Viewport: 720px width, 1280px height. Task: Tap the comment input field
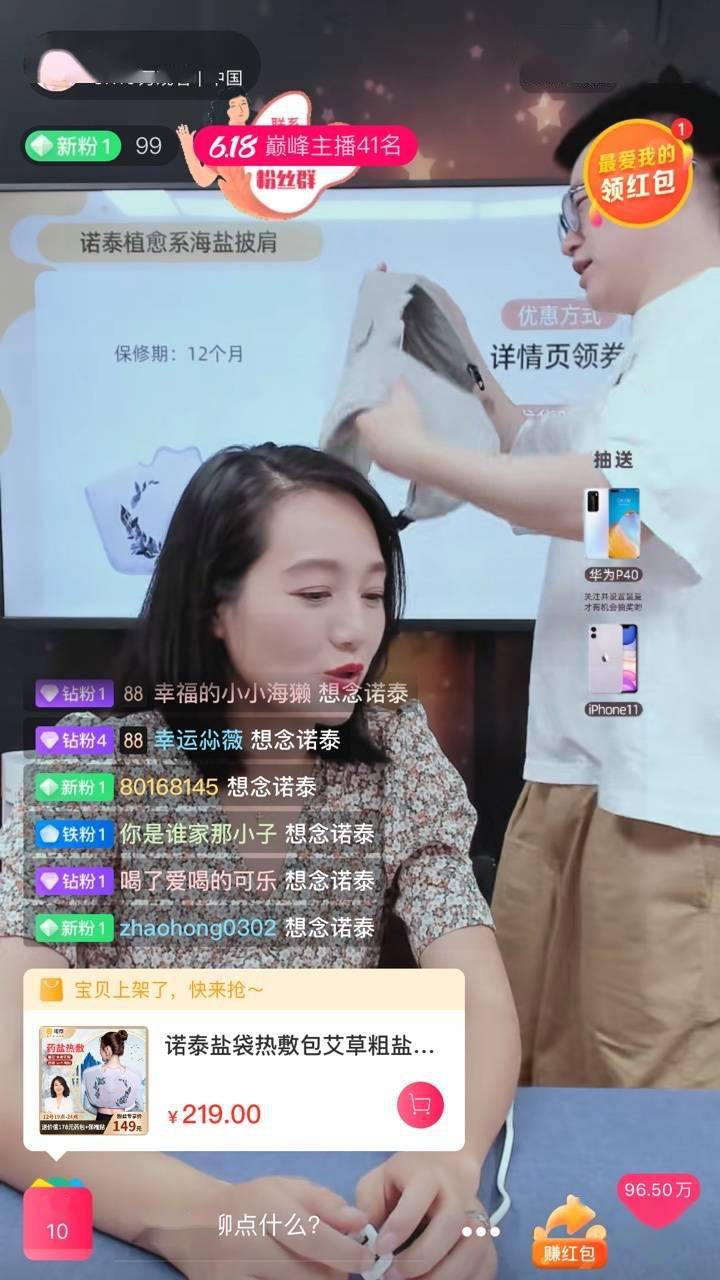[x=270, y=1224]
